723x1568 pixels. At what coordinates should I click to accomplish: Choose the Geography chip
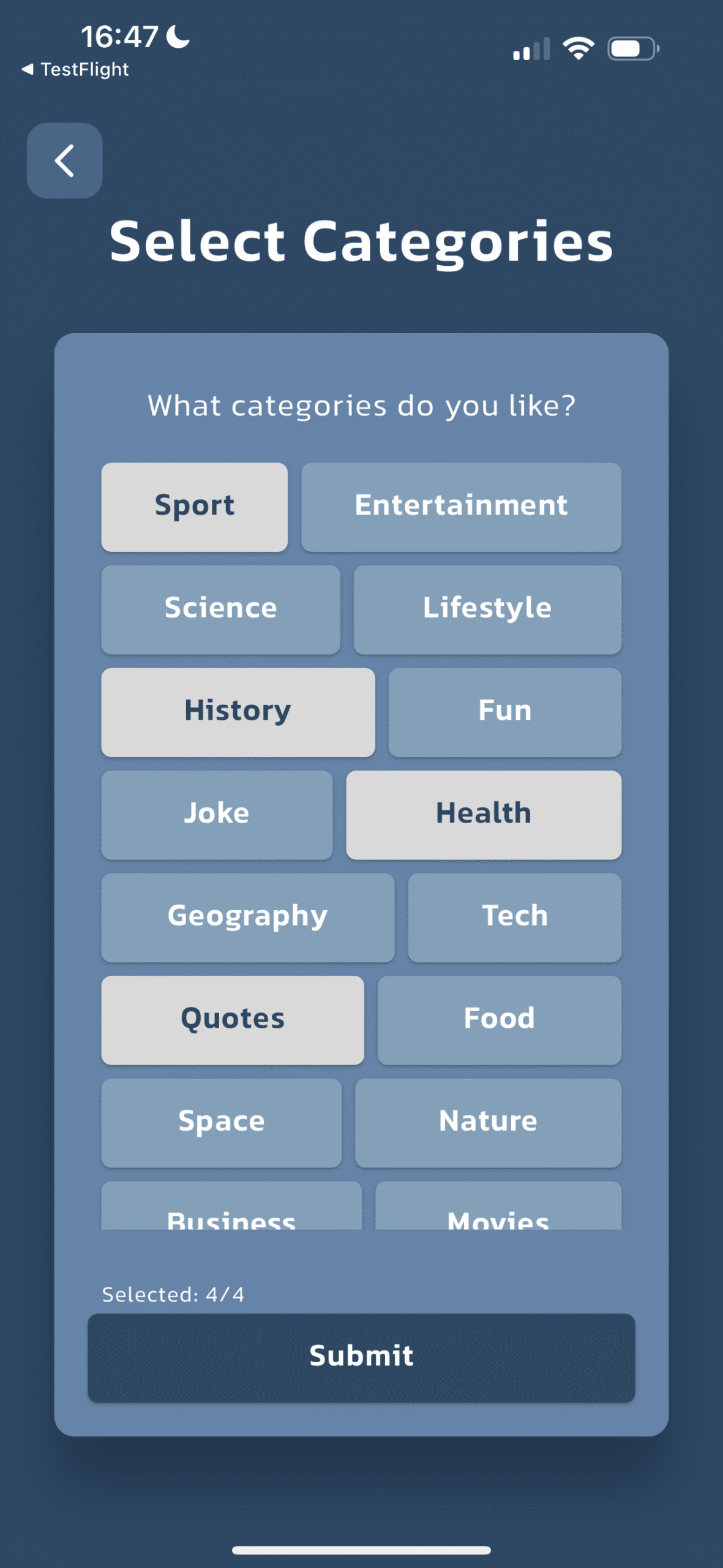click(248, 918)
